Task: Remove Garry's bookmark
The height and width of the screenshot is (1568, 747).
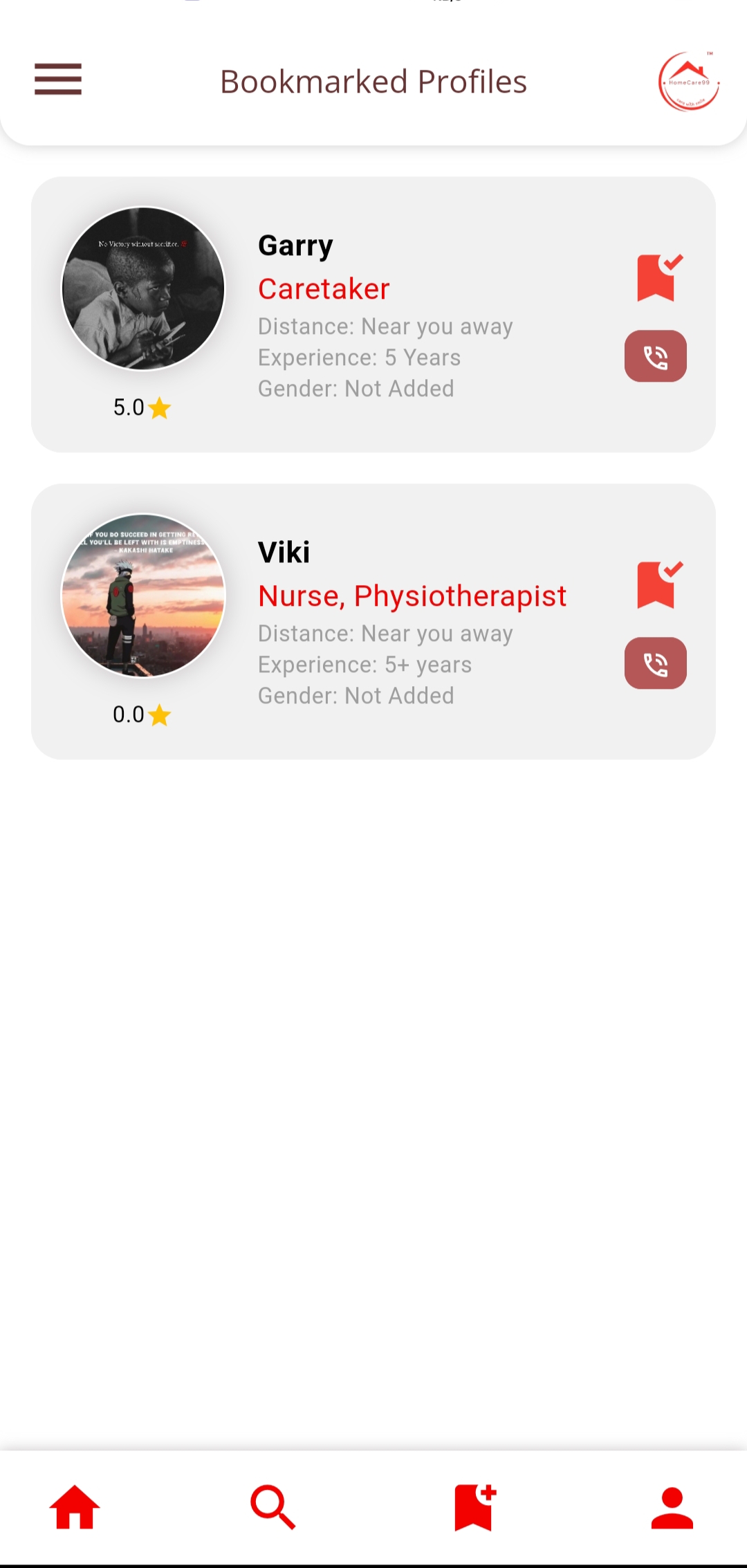Action: click(658, 277)
